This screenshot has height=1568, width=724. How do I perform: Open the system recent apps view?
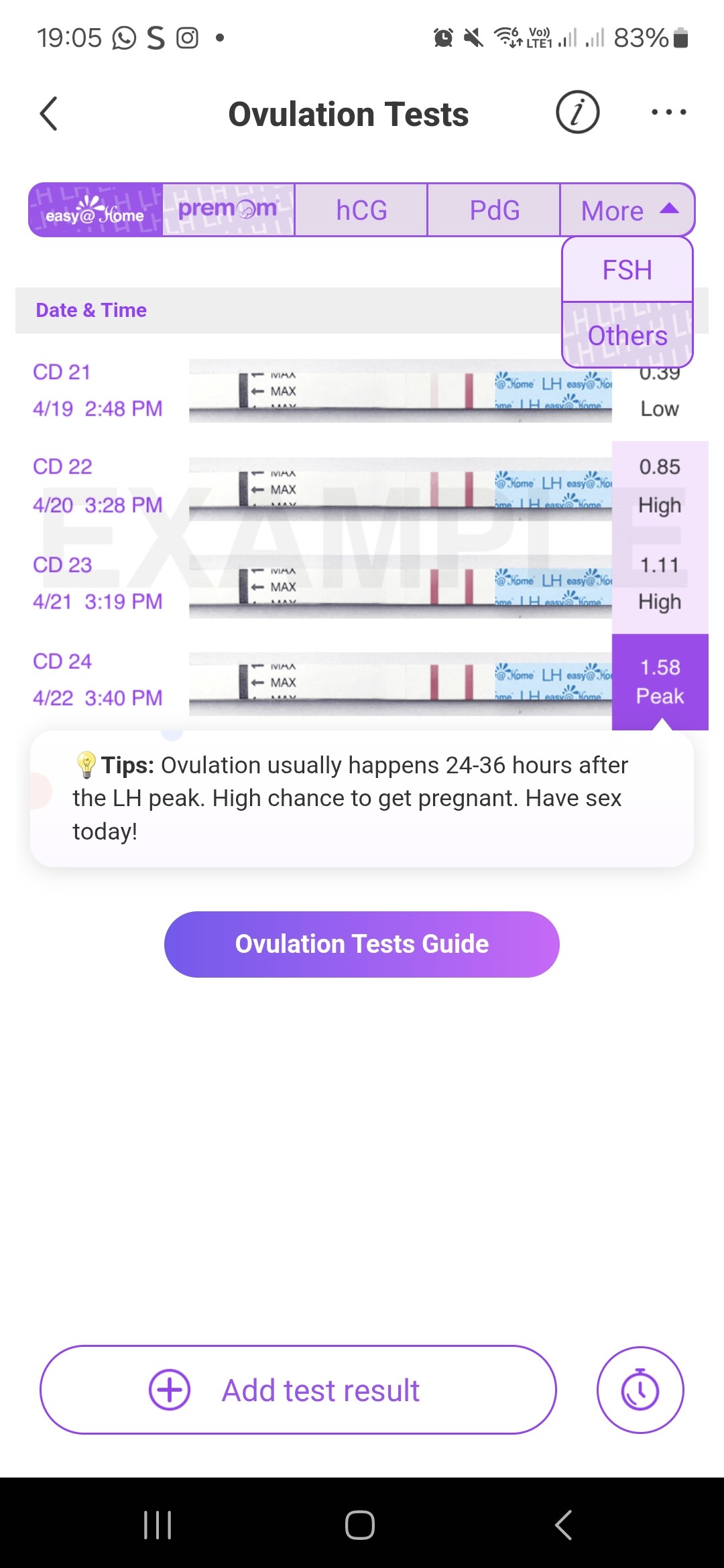tap(158, 1525)
